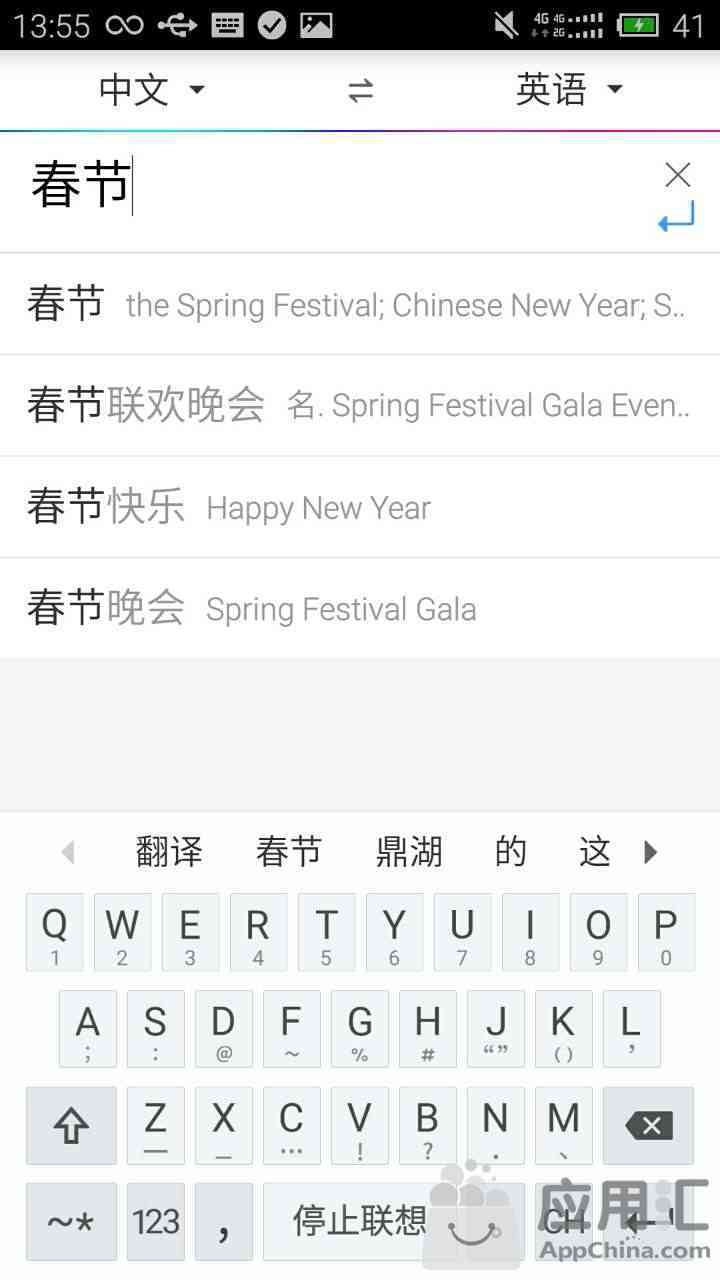Switch keyboard to 123 number layout
Viewport: 720px width, 1280px height.
pyautogui.click(x=155, y=1221)
